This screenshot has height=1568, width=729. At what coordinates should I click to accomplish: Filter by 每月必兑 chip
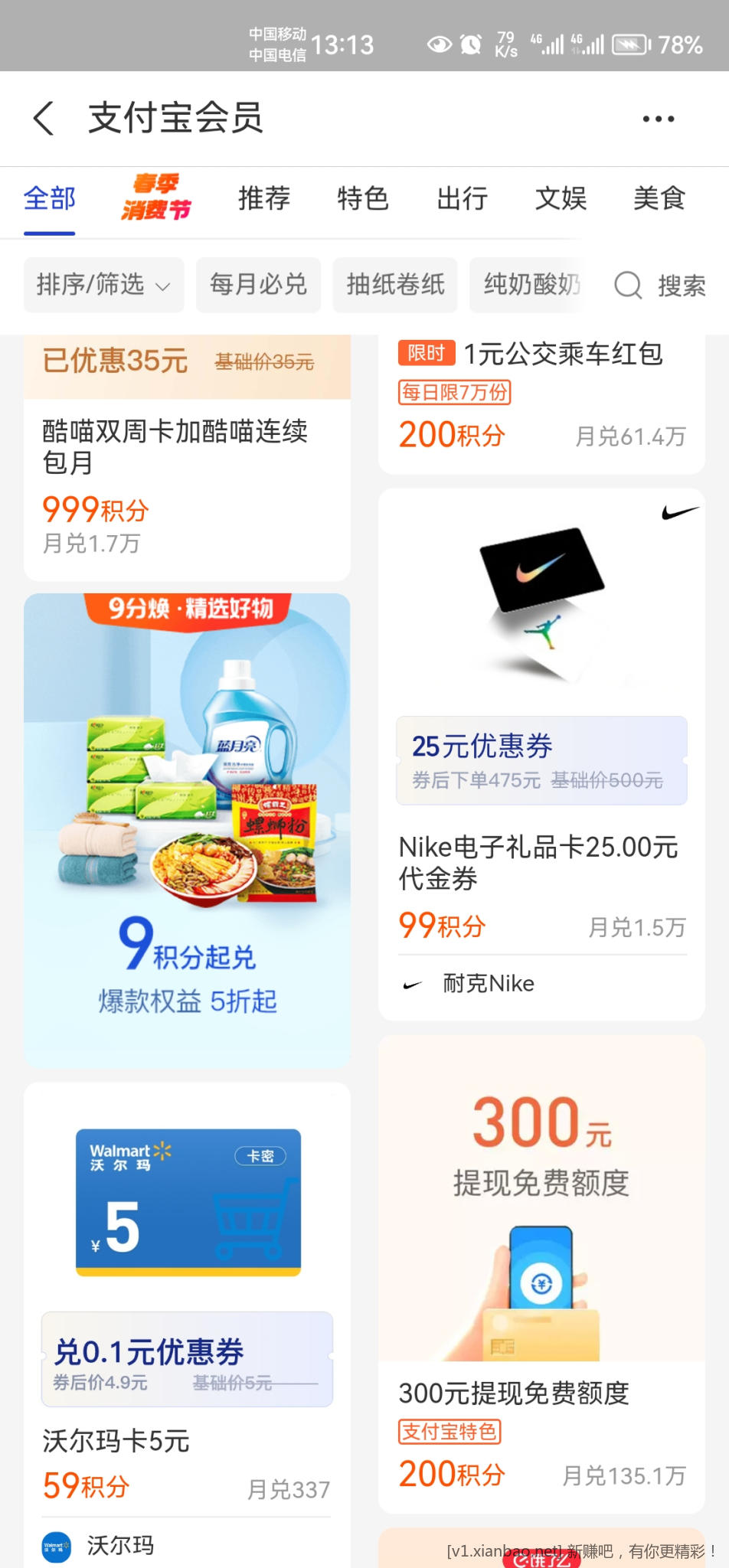(x=258, y=285)
